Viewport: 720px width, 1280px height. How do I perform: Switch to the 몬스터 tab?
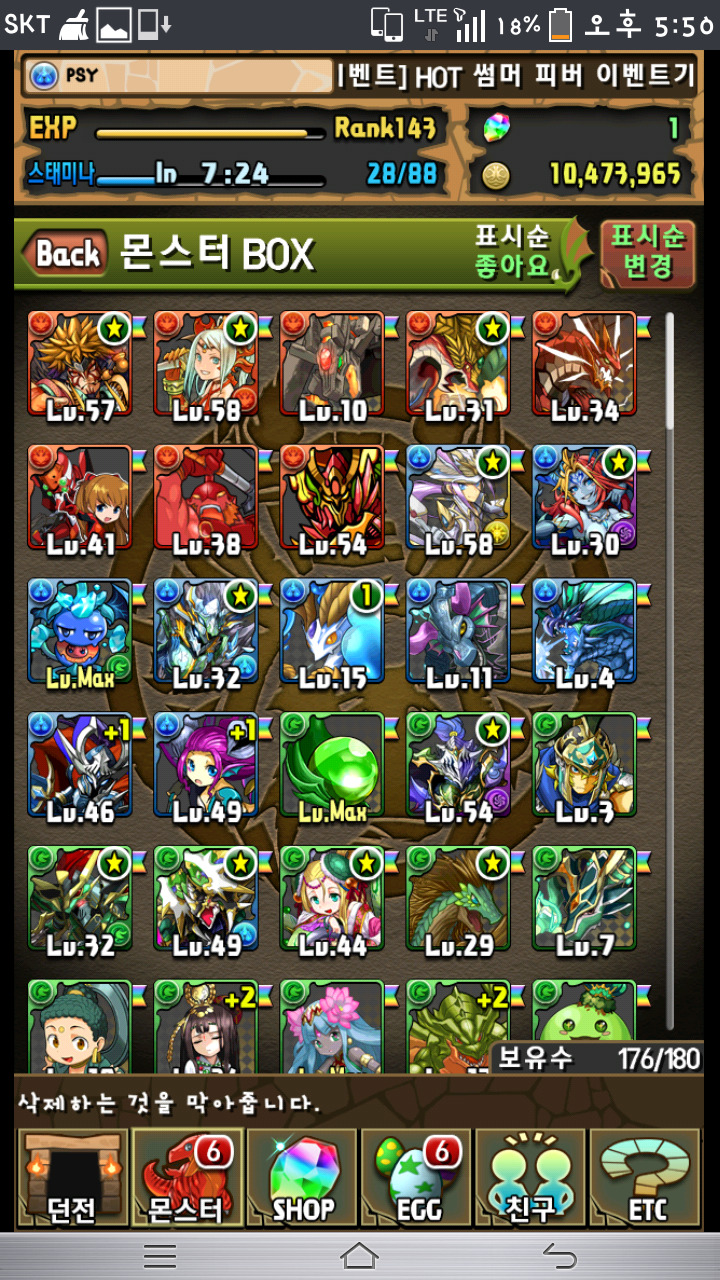186,1179
